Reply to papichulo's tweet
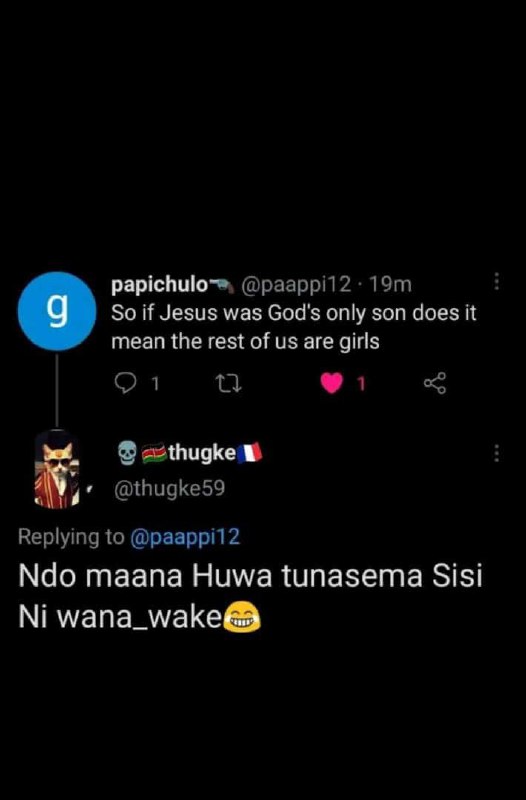The width and height of the screenshot is (526, 800). pyautogui.click(x=124, y=383)
